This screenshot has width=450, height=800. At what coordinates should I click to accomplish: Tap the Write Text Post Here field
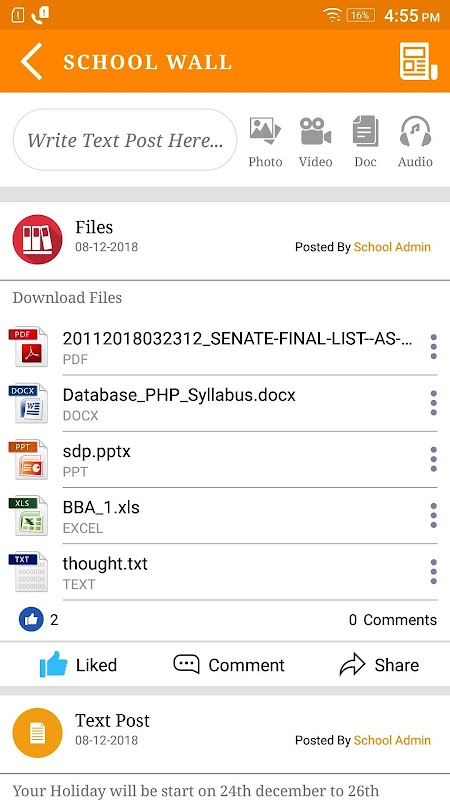pyautogui.click(x=125, y=140)
